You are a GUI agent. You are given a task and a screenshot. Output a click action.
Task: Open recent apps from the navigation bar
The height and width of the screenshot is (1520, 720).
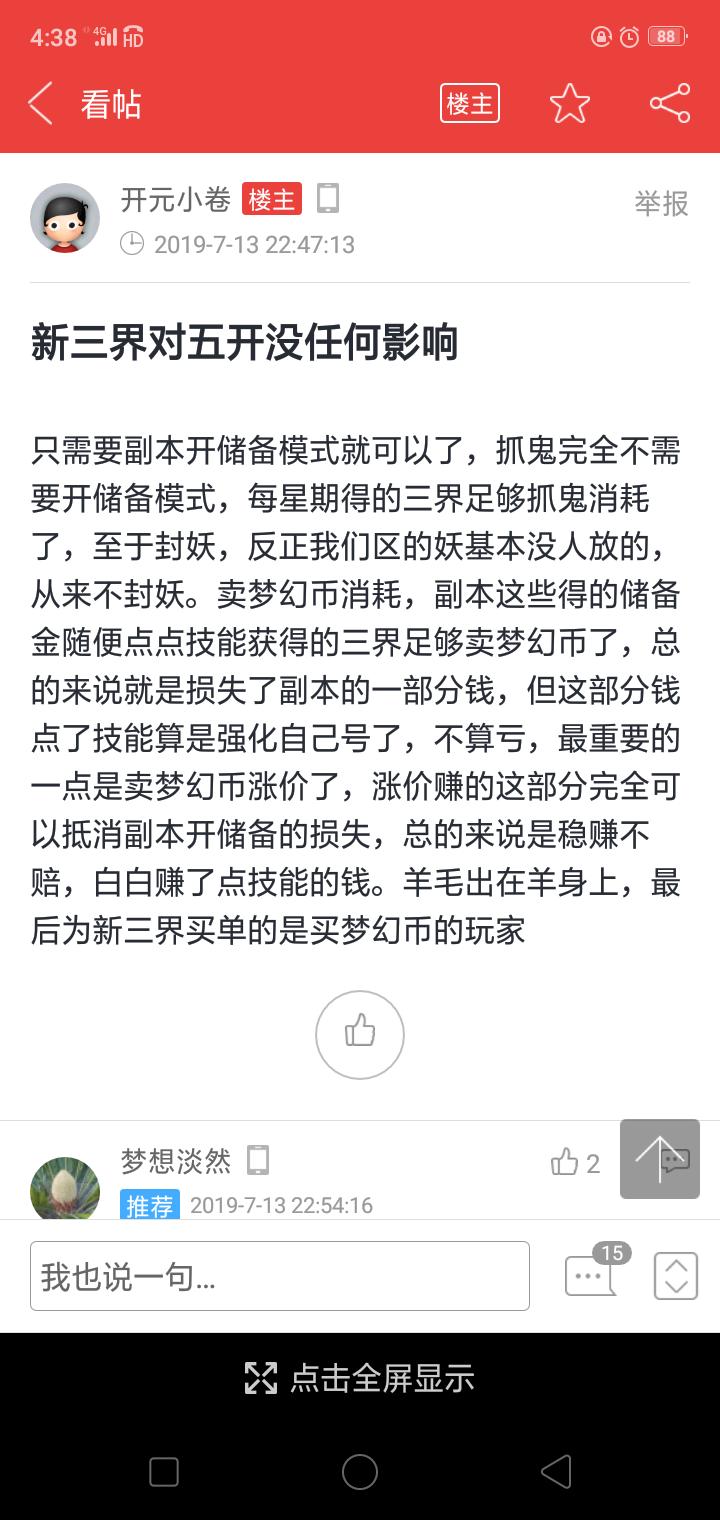[x=164, y=1472]
